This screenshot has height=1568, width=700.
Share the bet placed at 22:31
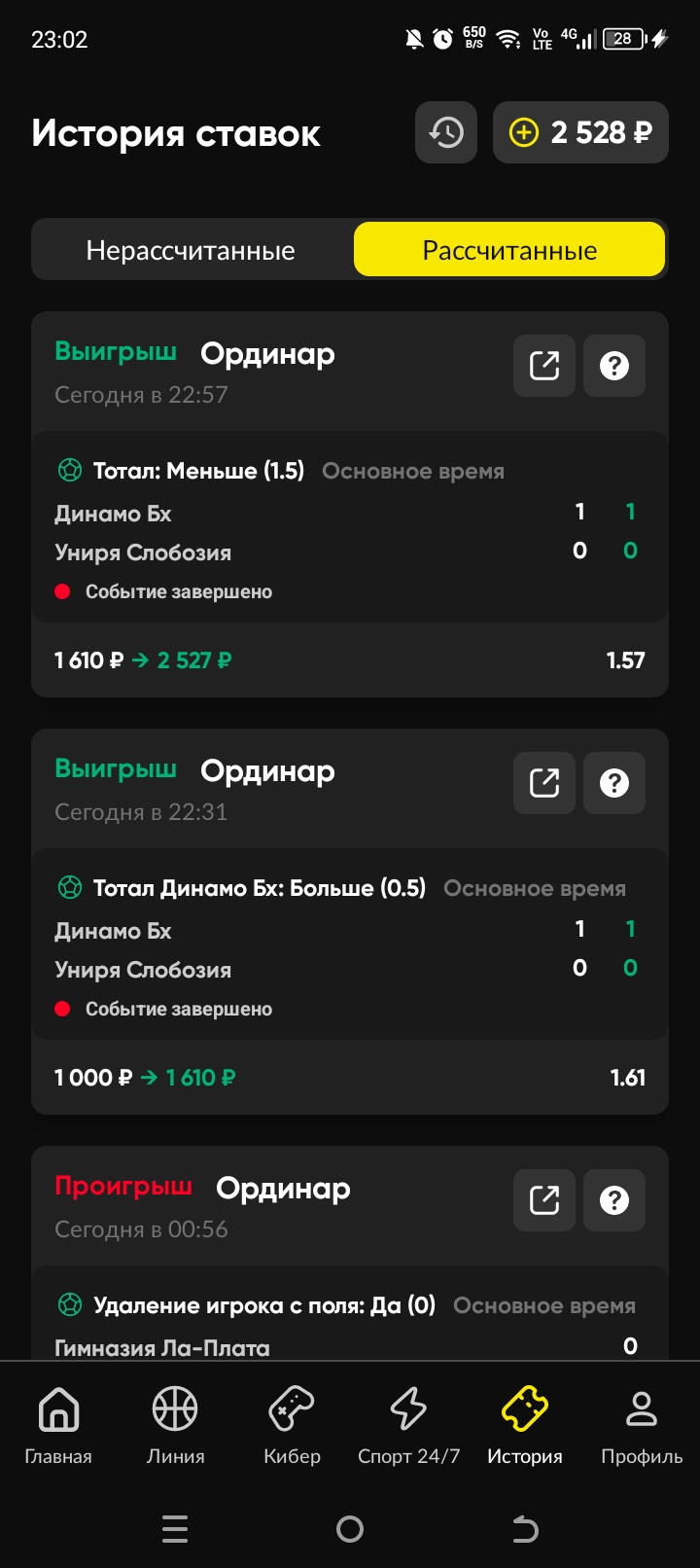(544, 783)
